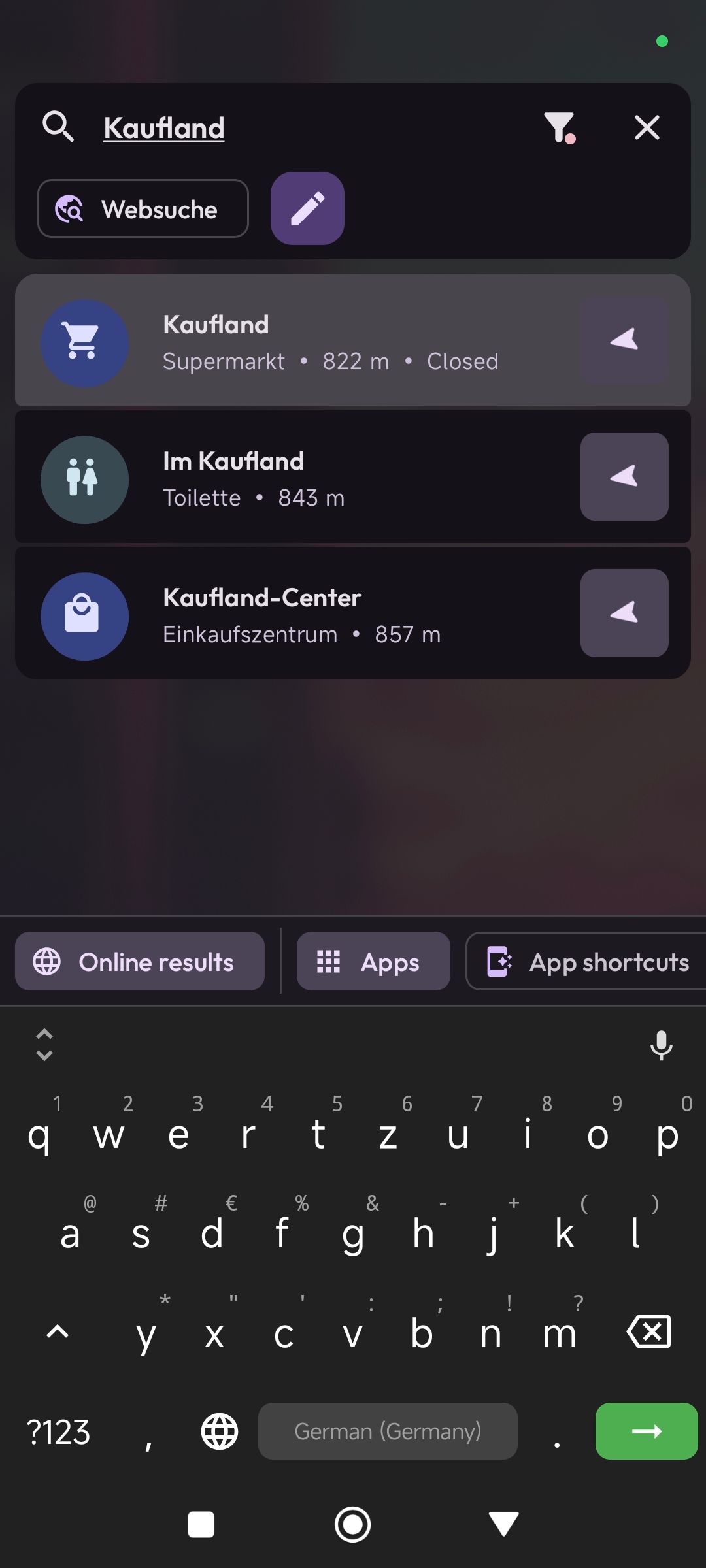
Task: Clear the Kaufland search with the X
Action: (x=647, y=127)
